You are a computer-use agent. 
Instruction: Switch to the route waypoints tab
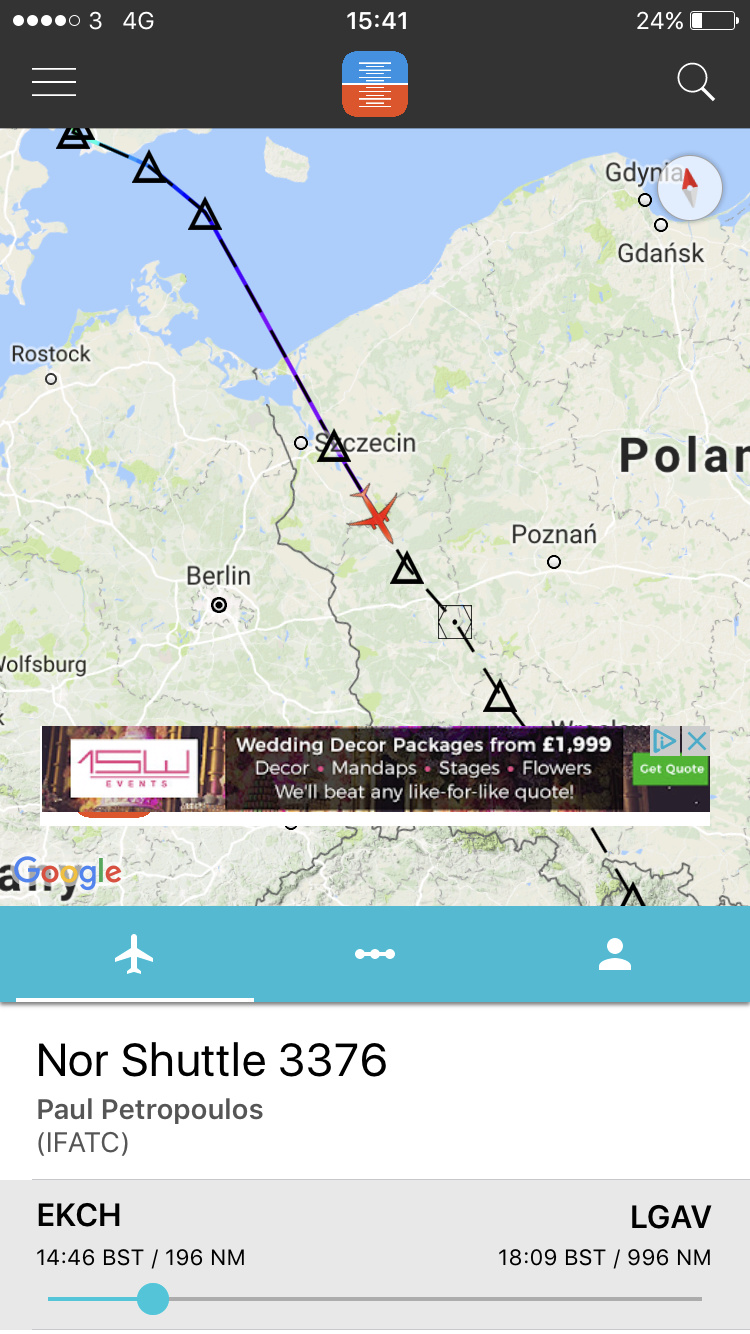coord(375,954)
